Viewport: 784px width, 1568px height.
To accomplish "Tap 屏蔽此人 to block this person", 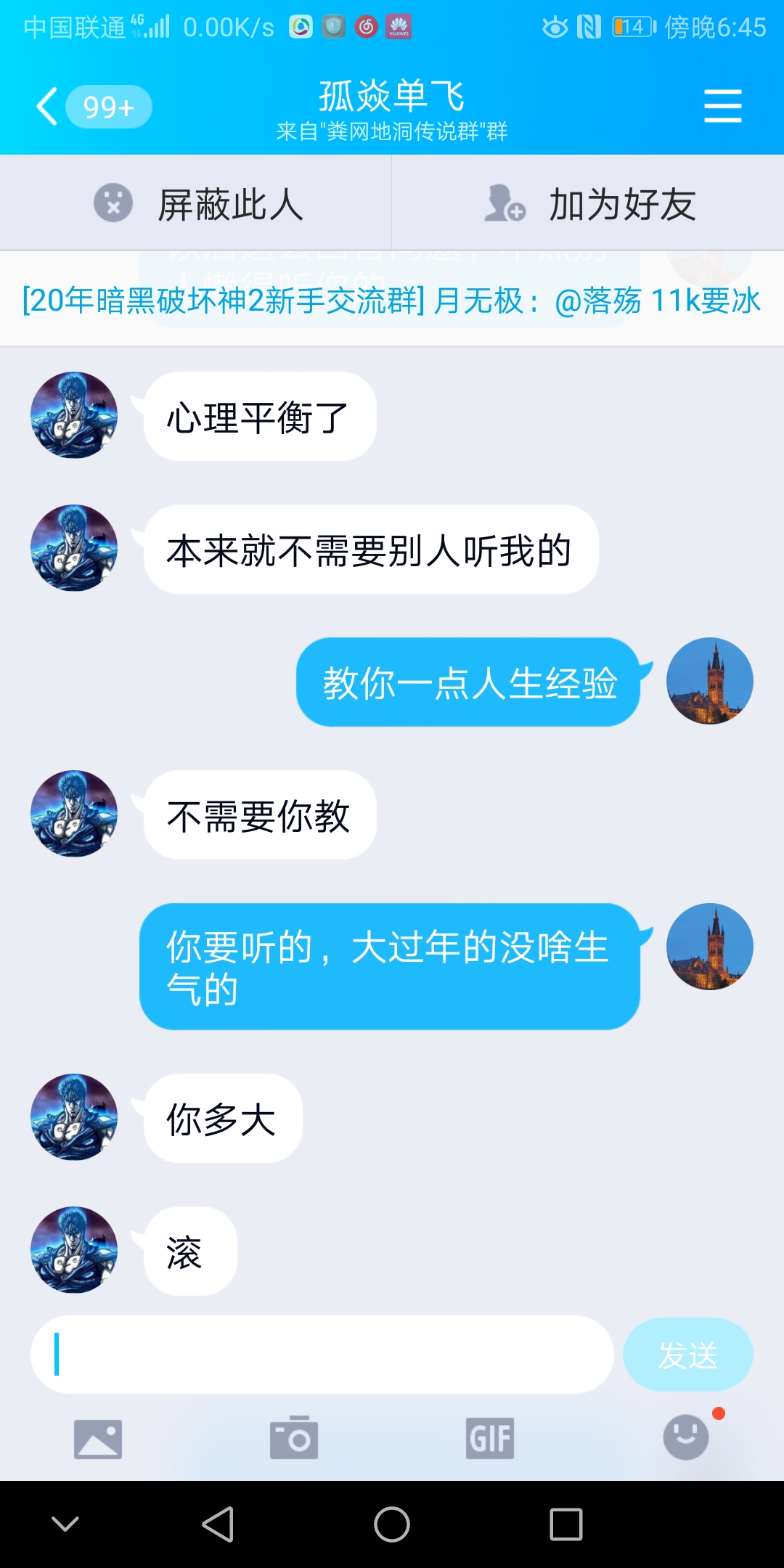I will pyautogui.click(x=197, y=204).
